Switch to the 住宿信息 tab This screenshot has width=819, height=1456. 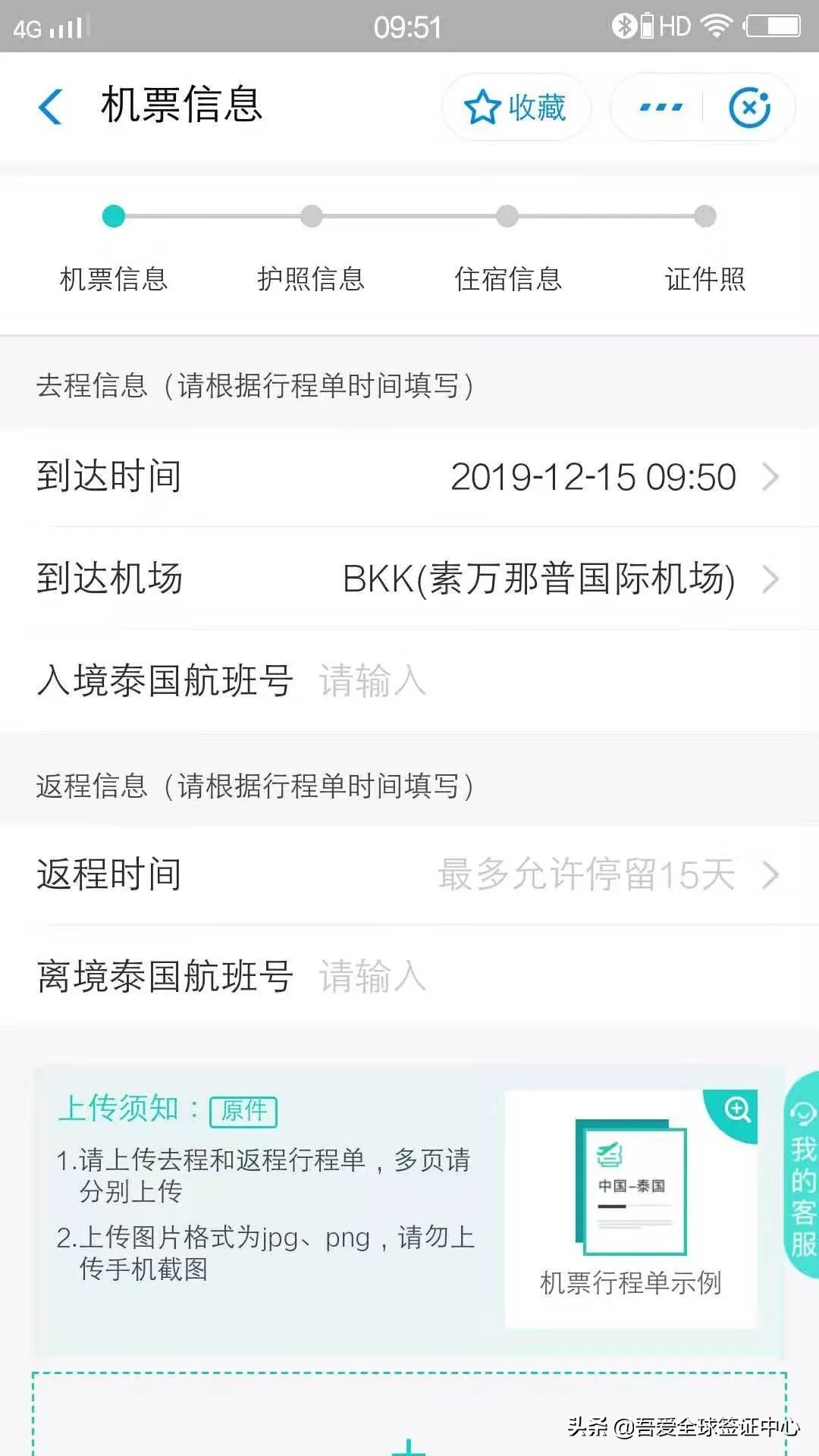coord(507,279)
